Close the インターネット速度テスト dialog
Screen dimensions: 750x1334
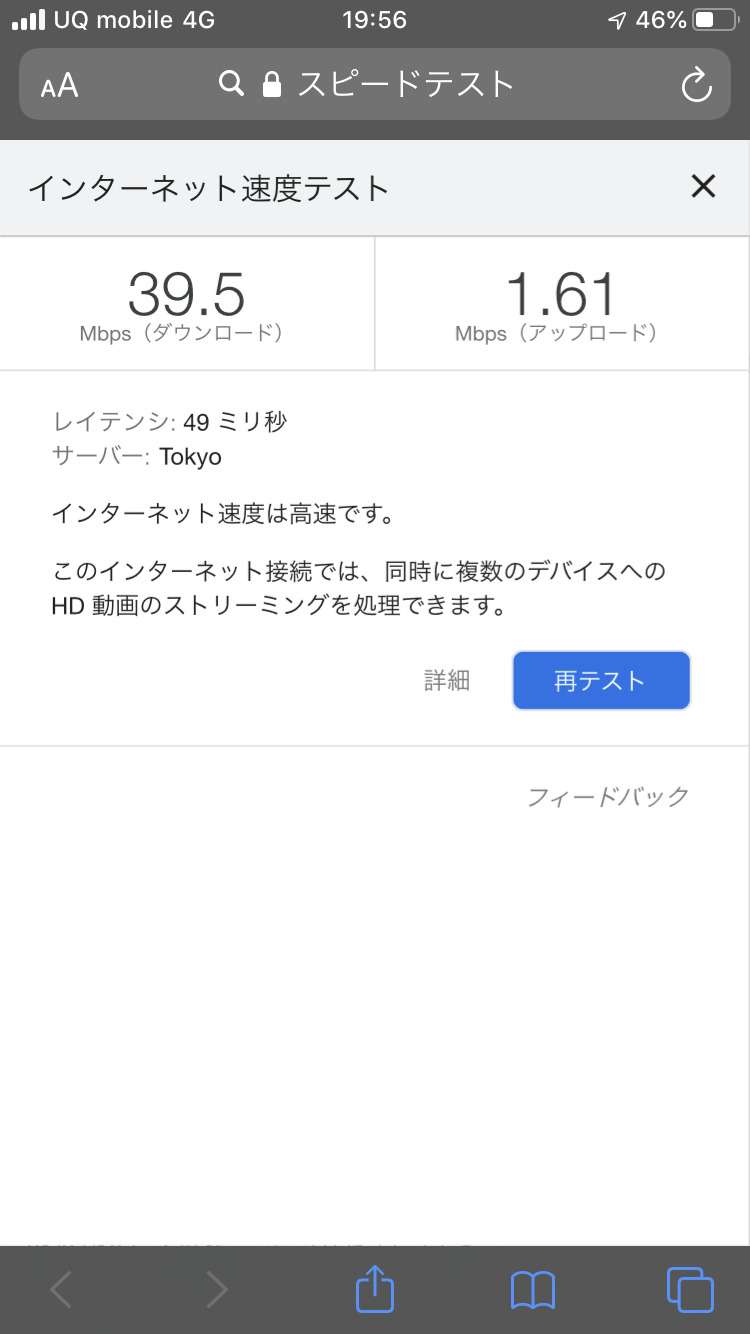(703, 186)
